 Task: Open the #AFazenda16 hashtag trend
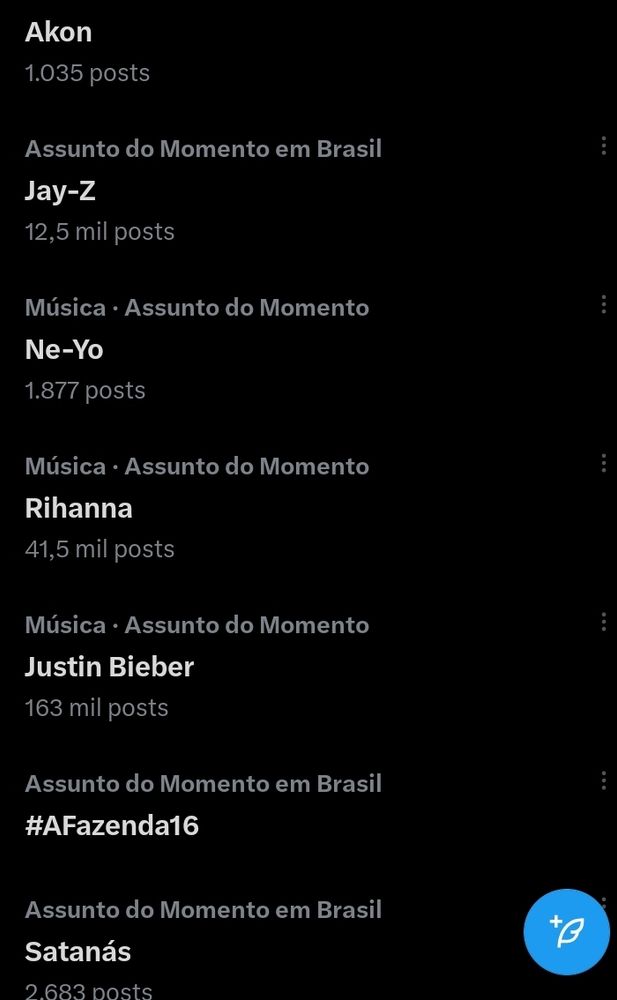111,826
